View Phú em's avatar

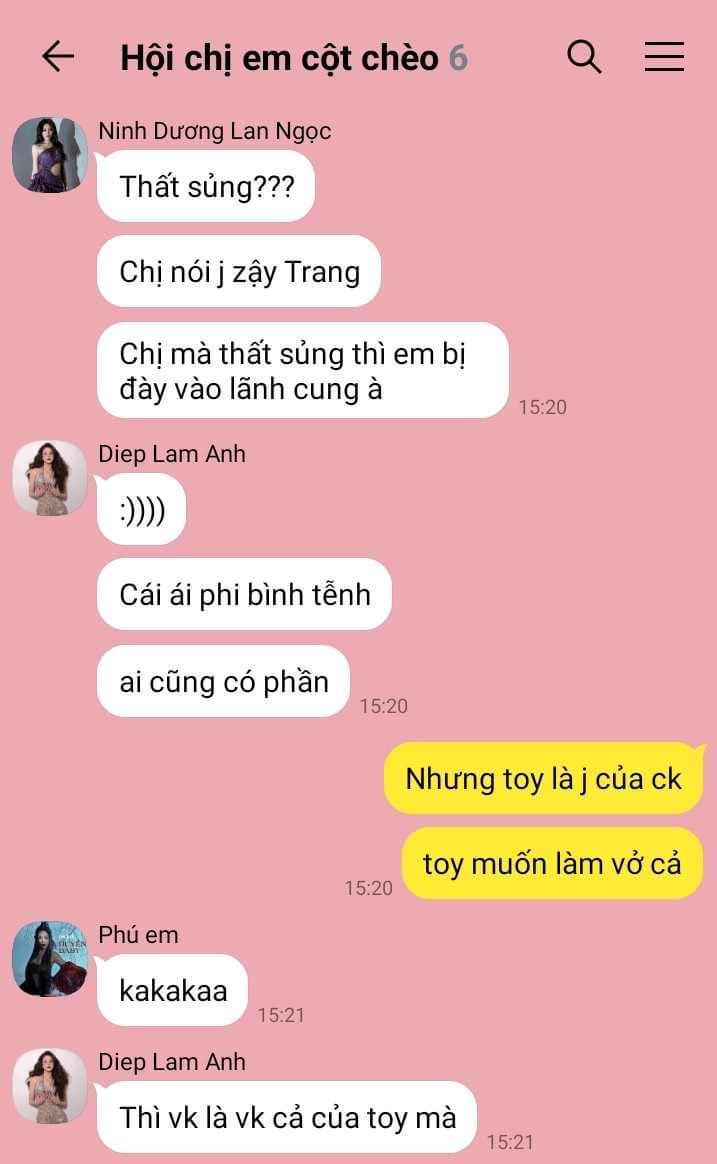[50, 958]
